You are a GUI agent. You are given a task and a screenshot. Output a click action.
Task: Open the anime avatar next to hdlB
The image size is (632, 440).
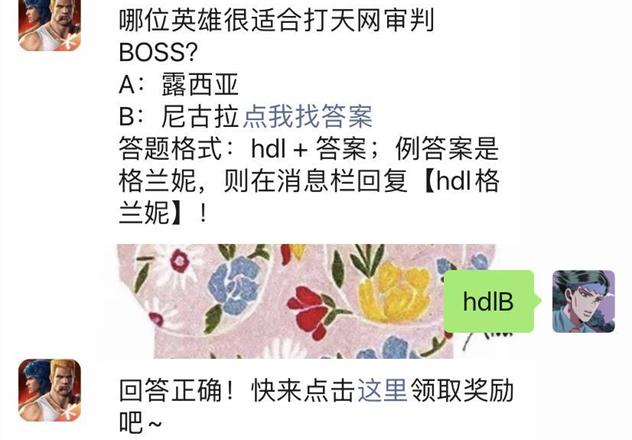pos(583,300)
